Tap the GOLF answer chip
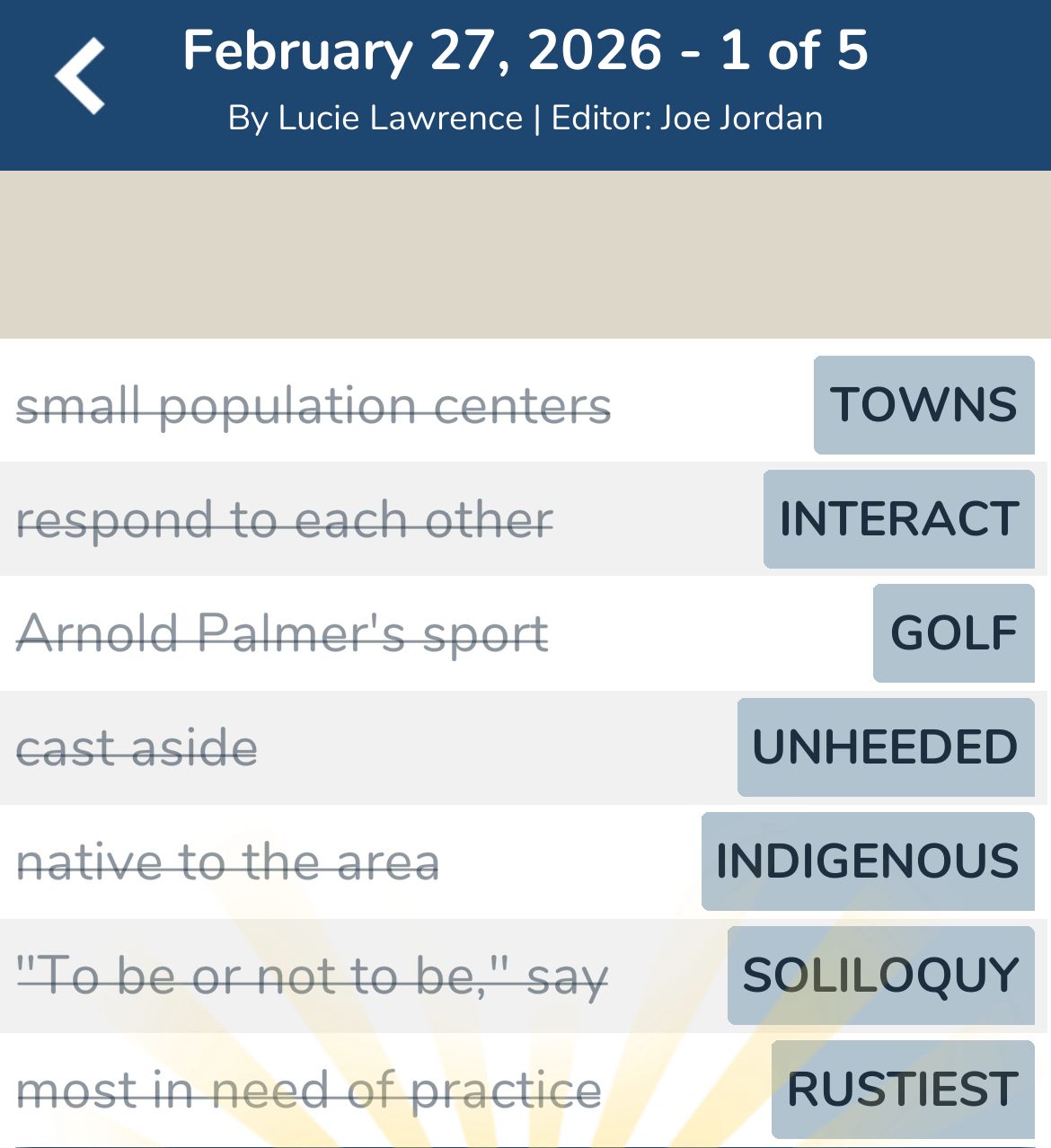Image resolution: width=1051 pixels, height=1148 pixels. [x=953, y=633]
